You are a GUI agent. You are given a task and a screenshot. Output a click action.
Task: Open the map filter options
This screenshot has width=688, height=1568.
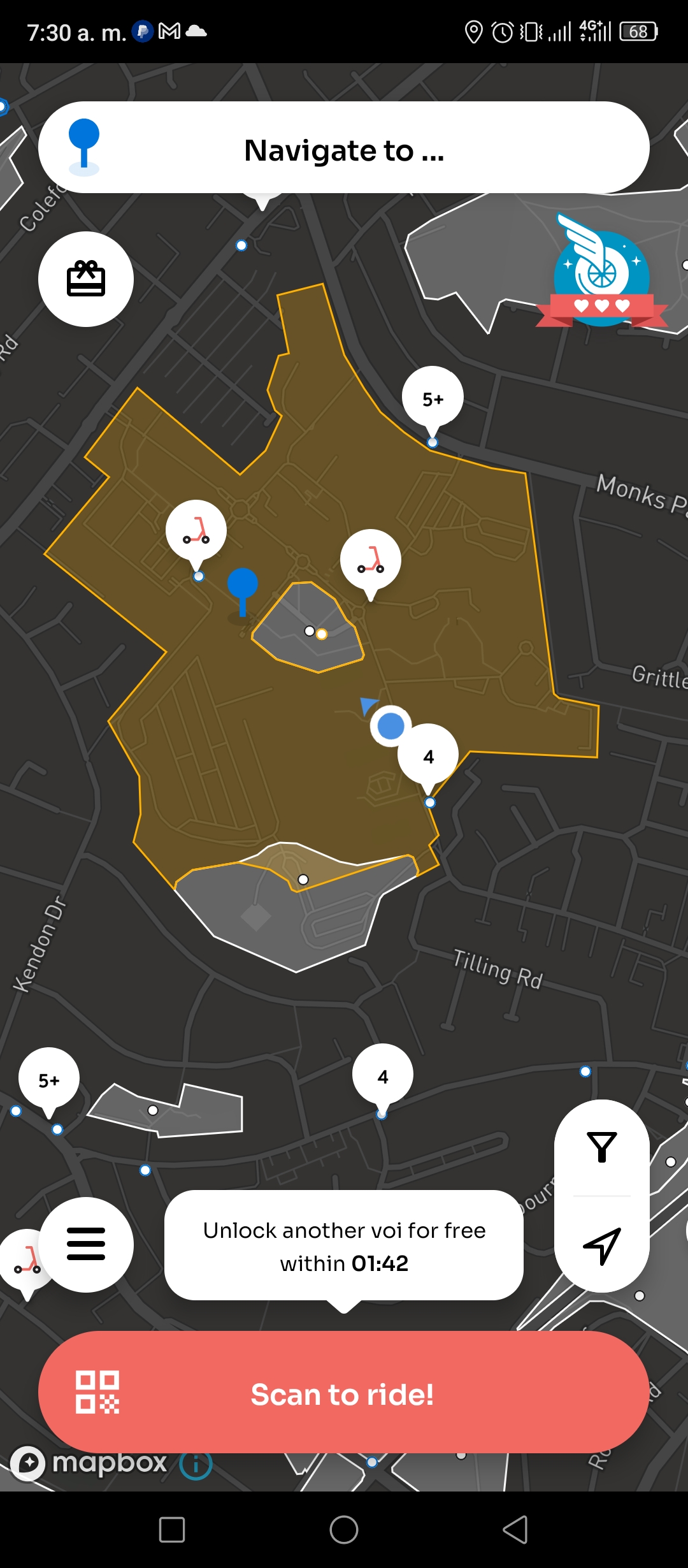click(x=601, y=1147)
